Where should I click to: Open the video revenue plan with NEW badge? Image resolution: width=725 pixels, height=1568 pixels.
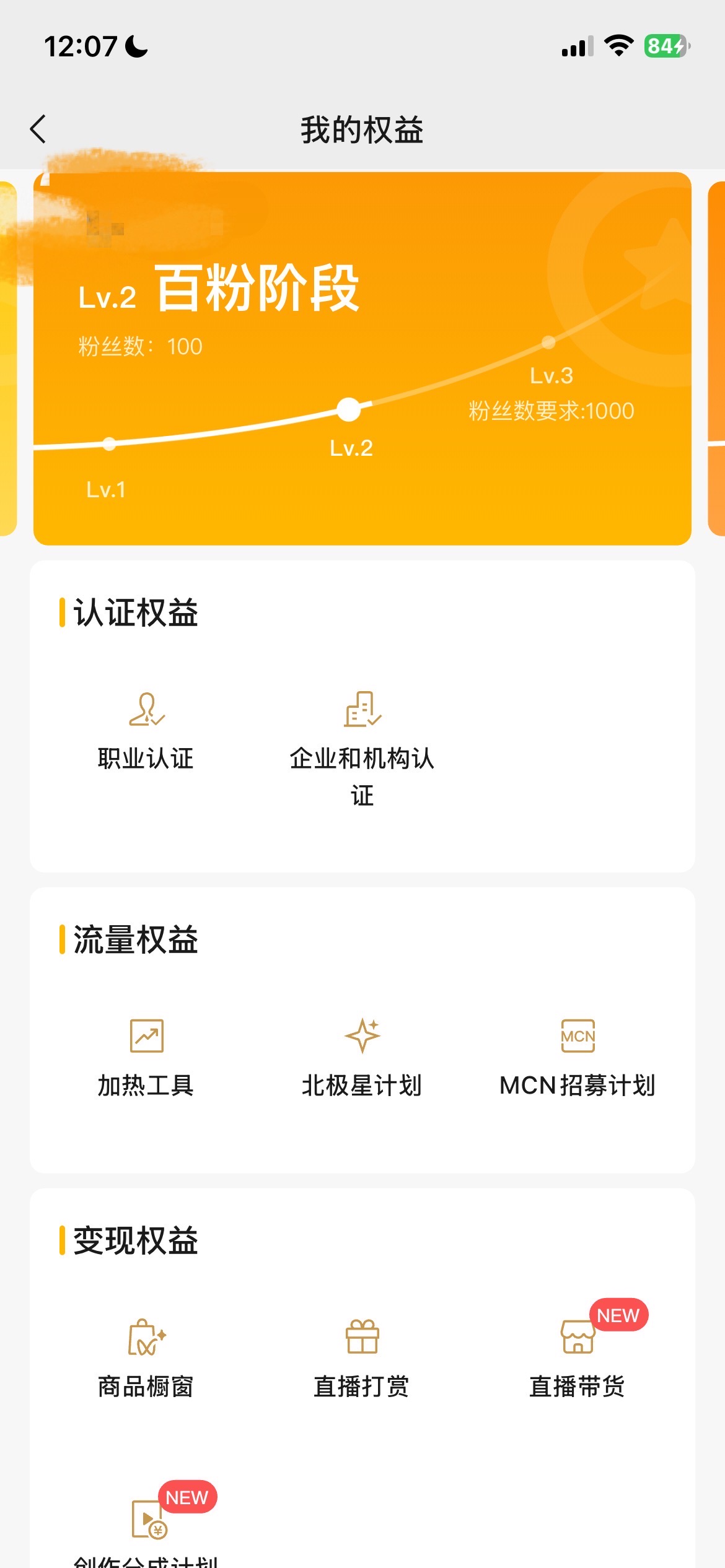pos(146,1527)
